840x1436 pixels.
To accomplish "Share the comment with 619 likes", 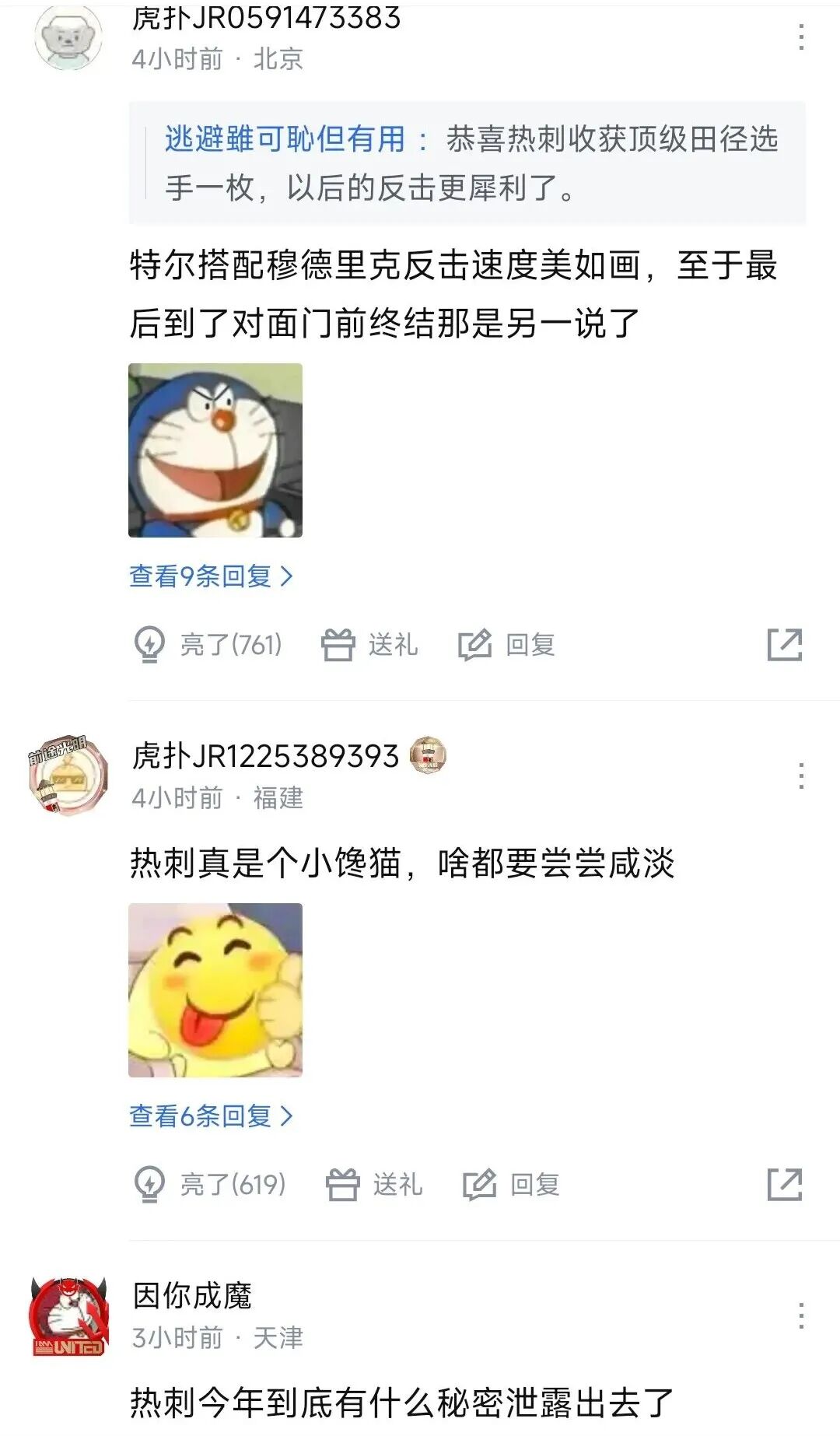I will click(x=785, y=1185).
